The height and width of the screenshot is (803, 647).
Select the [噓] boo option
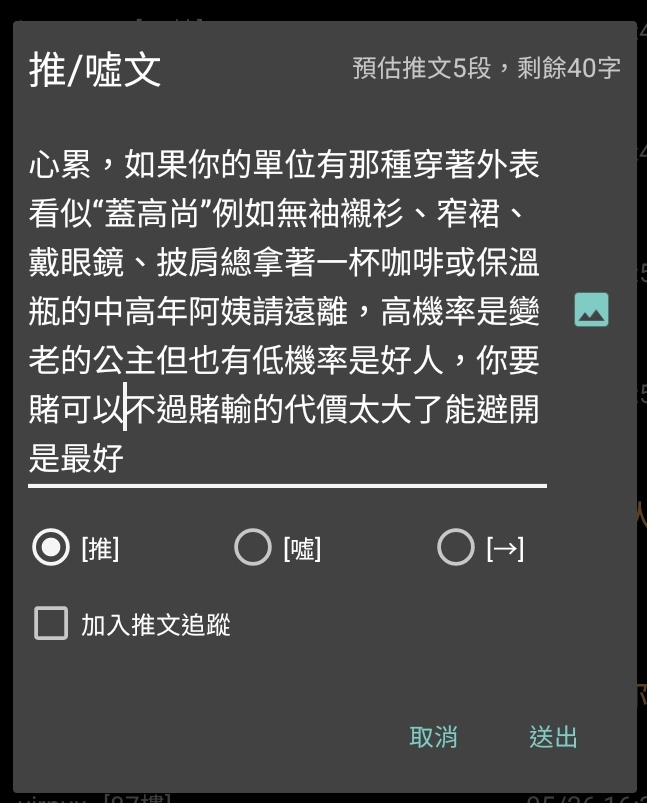pyautogui.click(x=253, y=547)
